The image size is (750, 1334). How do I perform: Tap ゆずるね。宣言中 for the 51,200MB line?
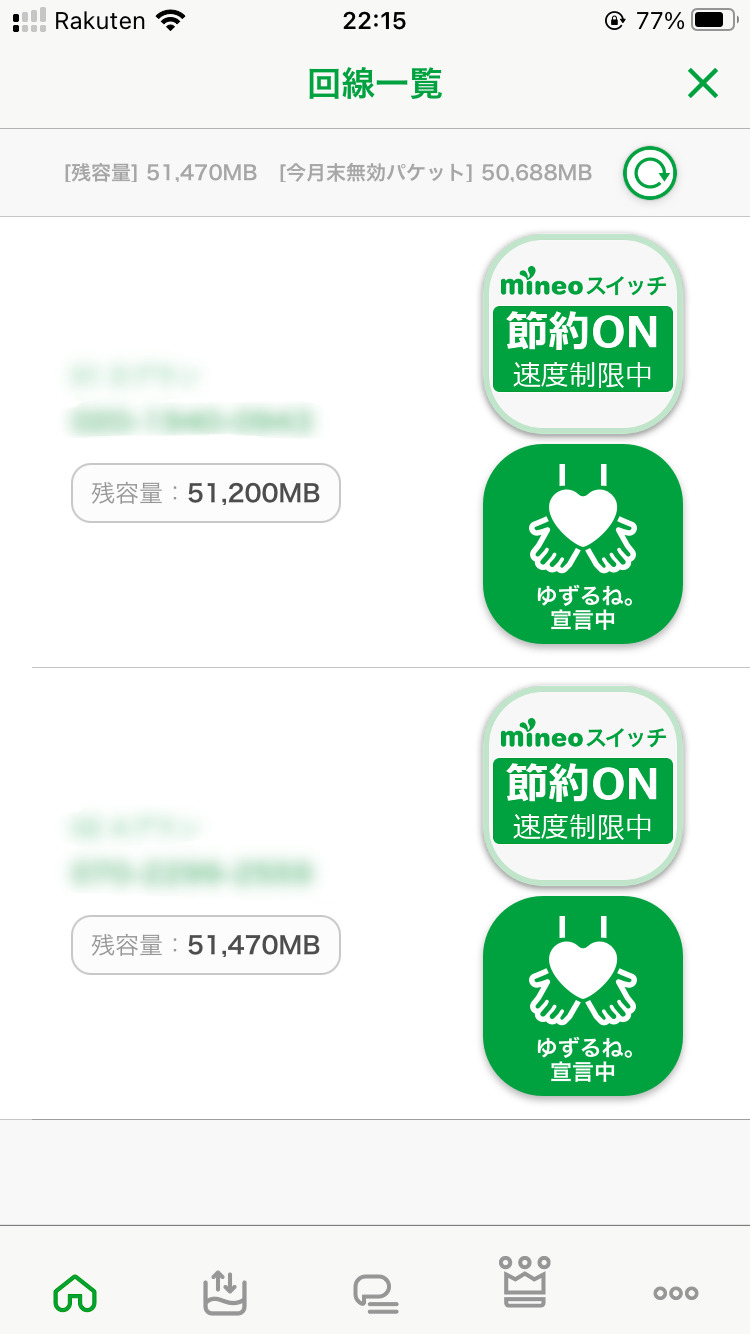(x=583, y=544)
